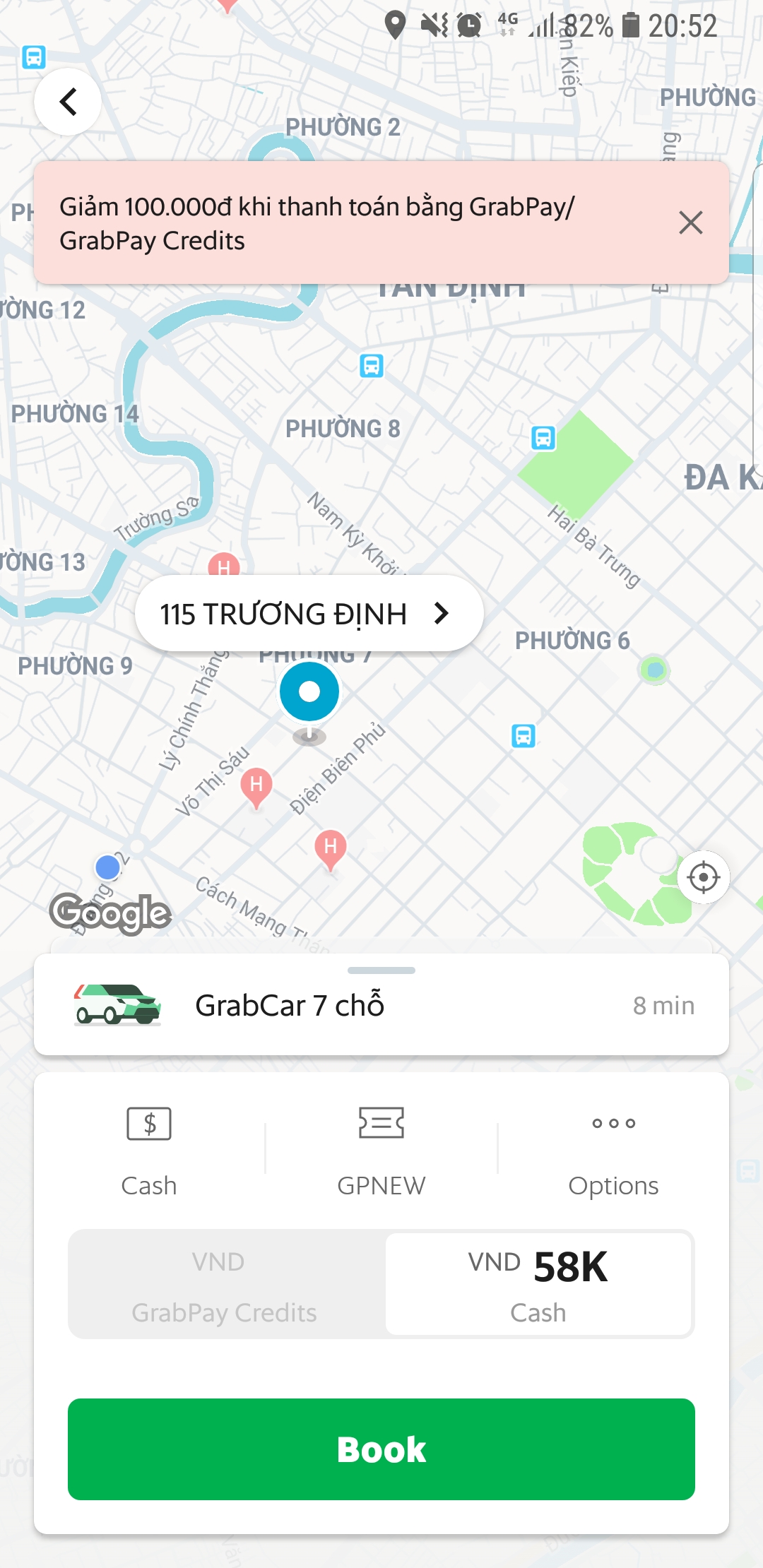Book the ride

pyautogui.click(x=381, y=1449)
